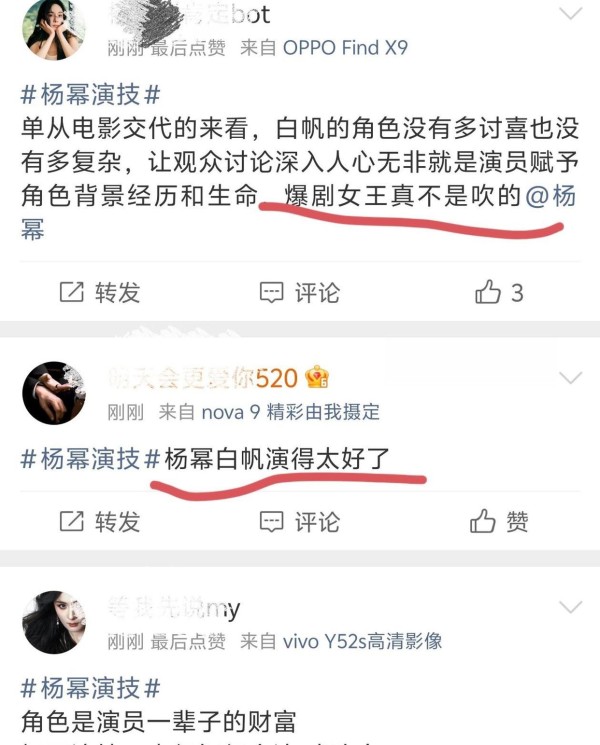600x745 pixels.
Task: Like the post with 3 likes
Action: click(x=499, y=292)
